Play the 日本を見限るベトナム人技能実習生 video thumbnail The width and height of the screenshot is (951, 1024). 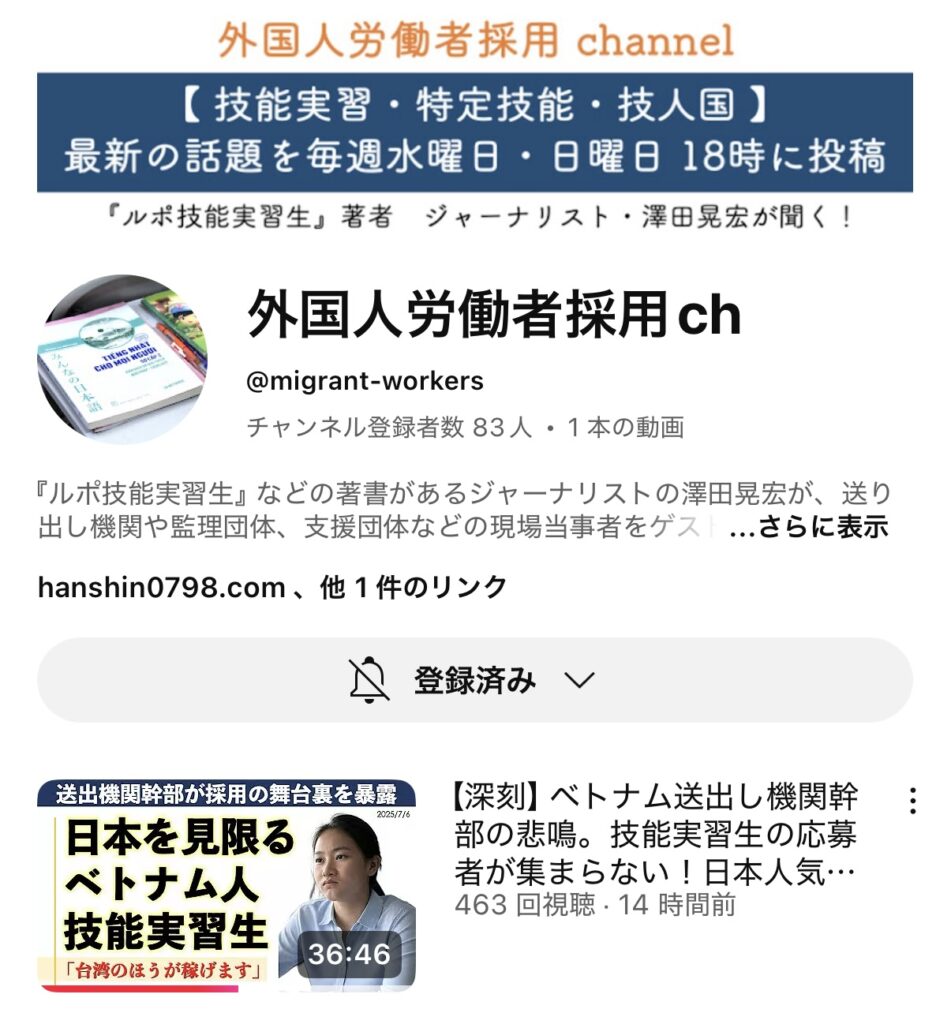(x=227, y=886)
